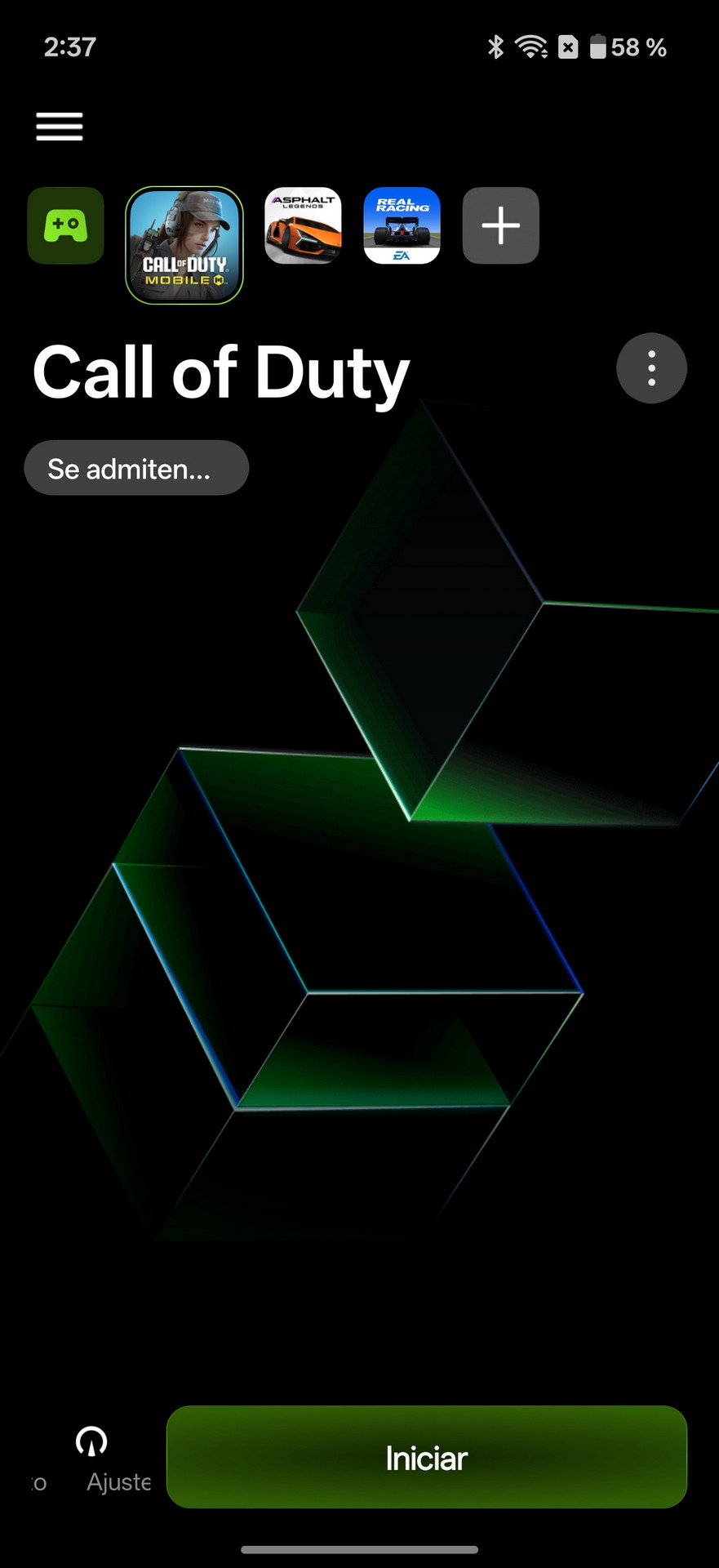Tap the 'Se admiten...' chip

coord(136,468)
